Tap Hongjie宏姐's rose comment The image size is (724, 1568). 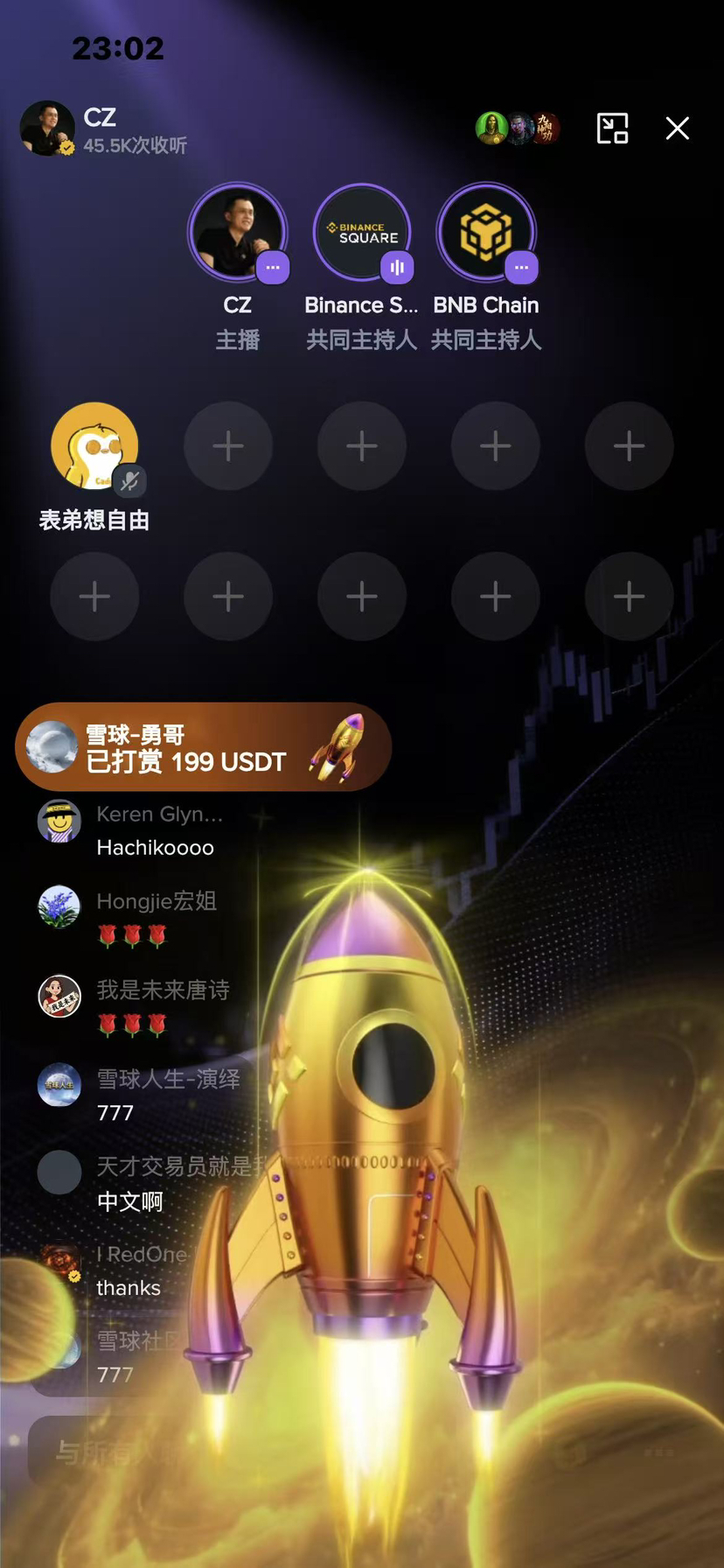point(133,936)
